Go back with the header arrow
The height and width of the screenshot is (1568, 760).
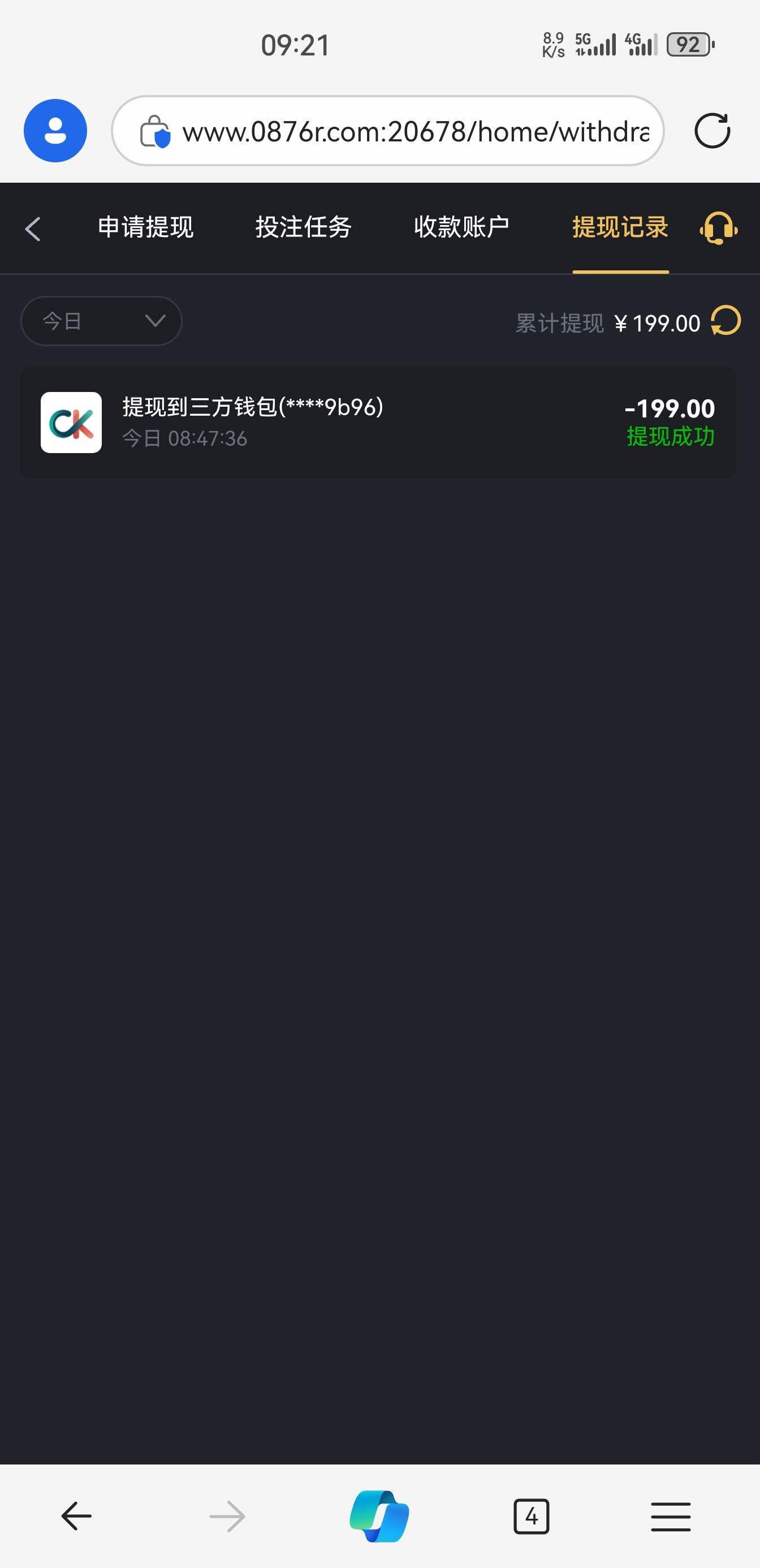33,229
